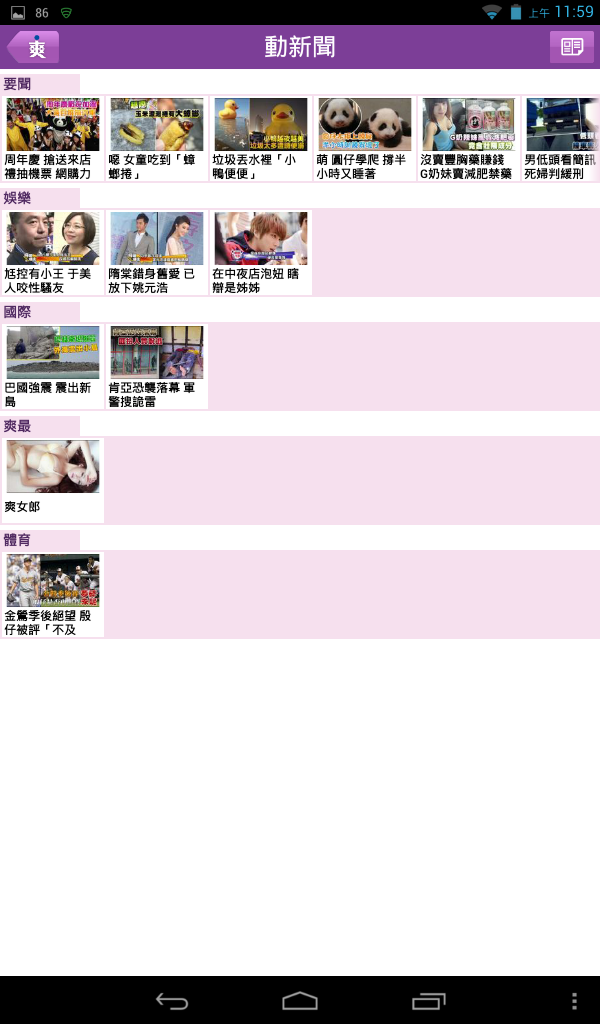Open the 爽女郎 item
This screenshot has width=600, height=1024.
[x=53, y=480]
